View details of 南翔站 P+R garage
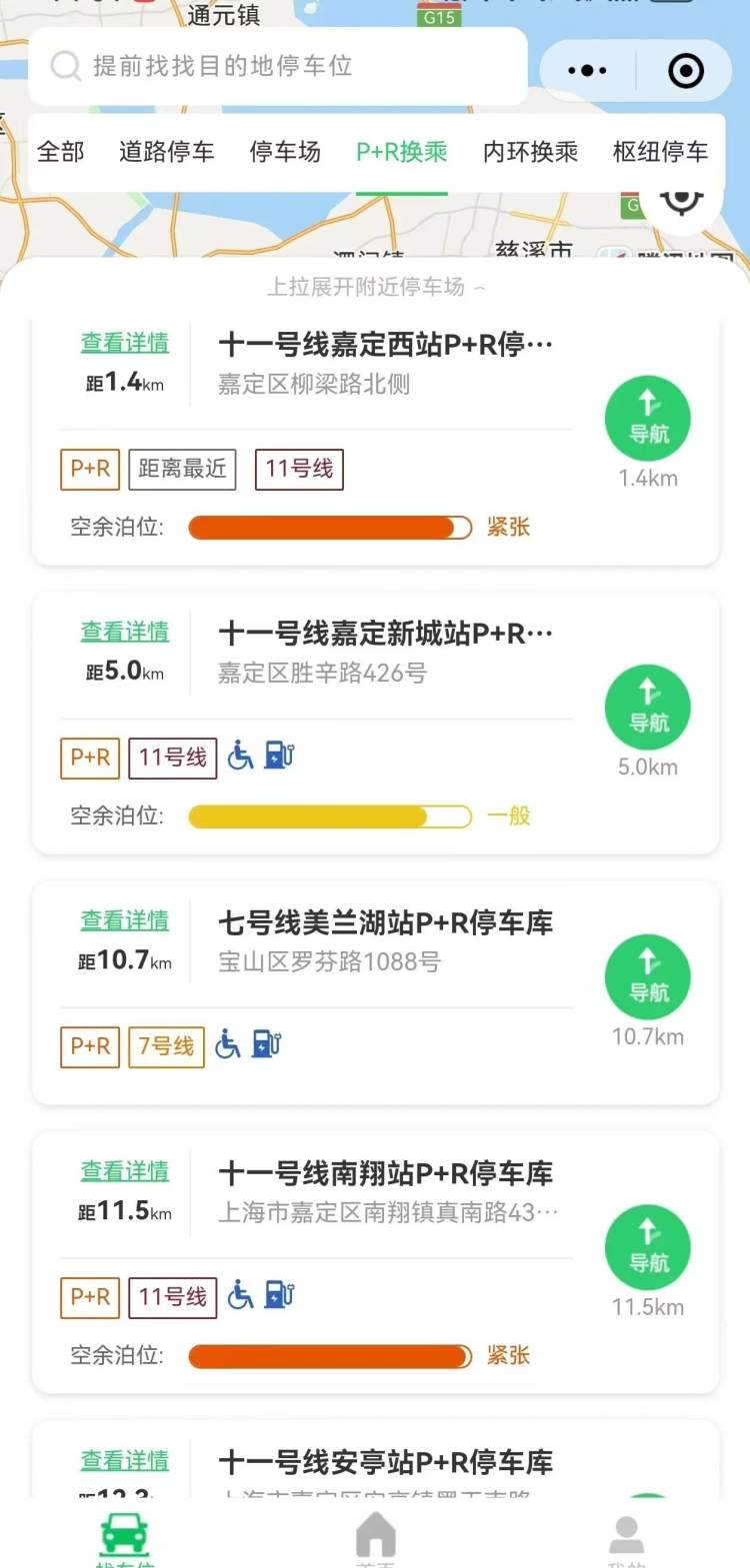The height and width of the screenshot is (1568, 750). click(x=125, y=1170)
